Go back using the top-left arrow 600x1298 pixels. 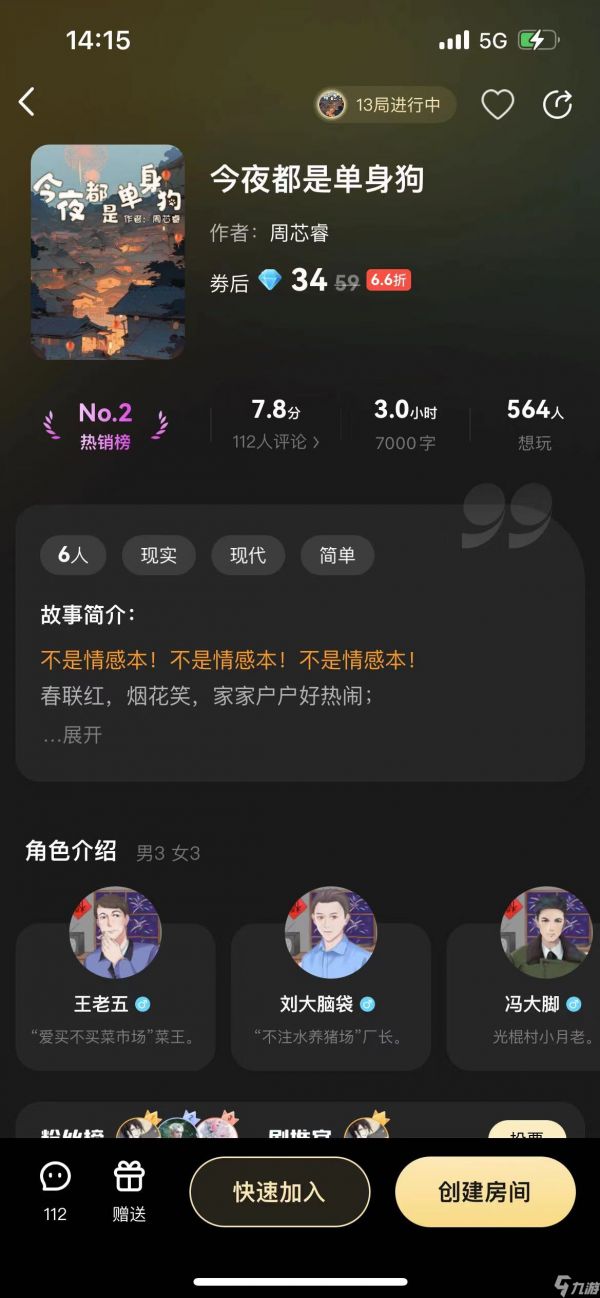27,102
